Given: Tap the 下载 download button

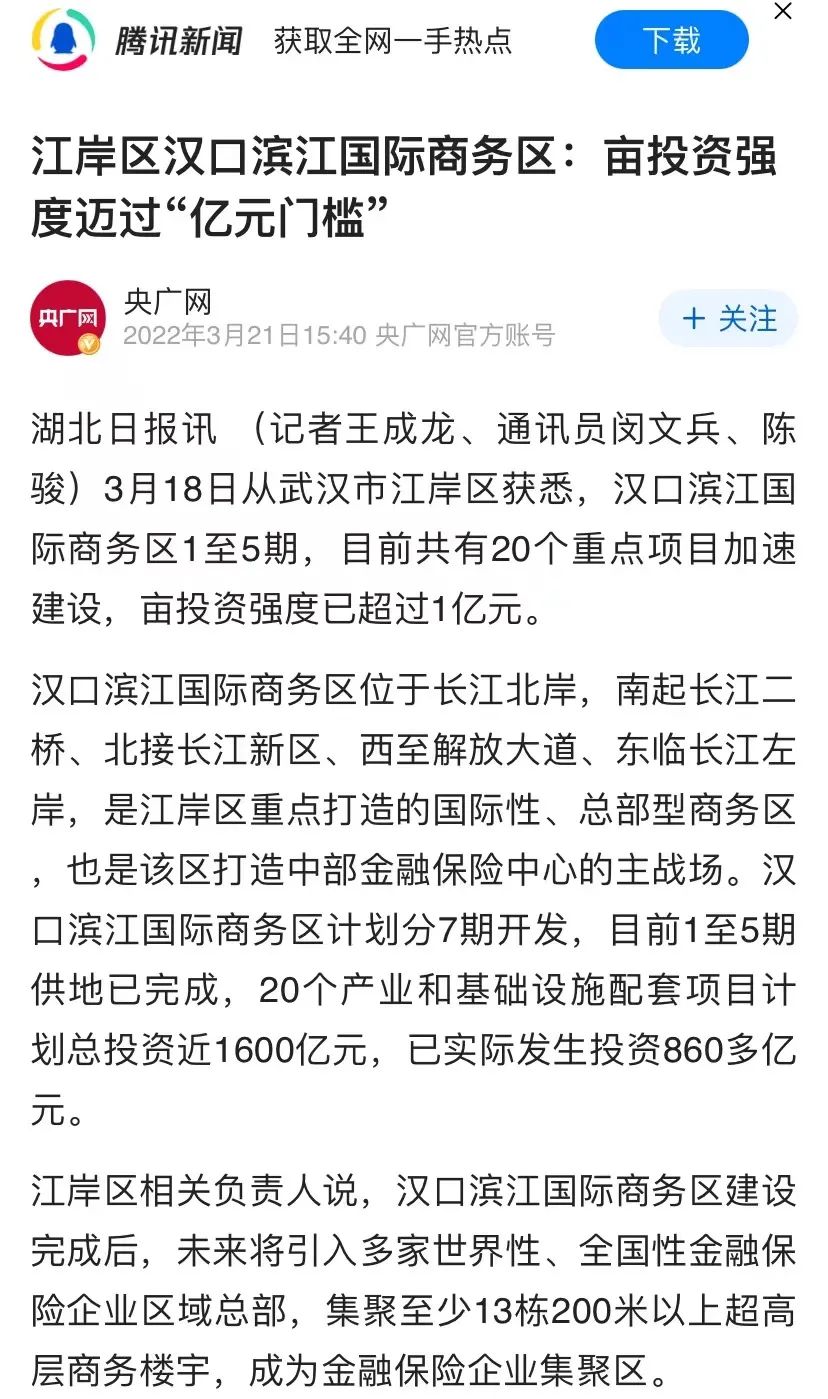Looking at the screenshot, I should click(671, 41).
